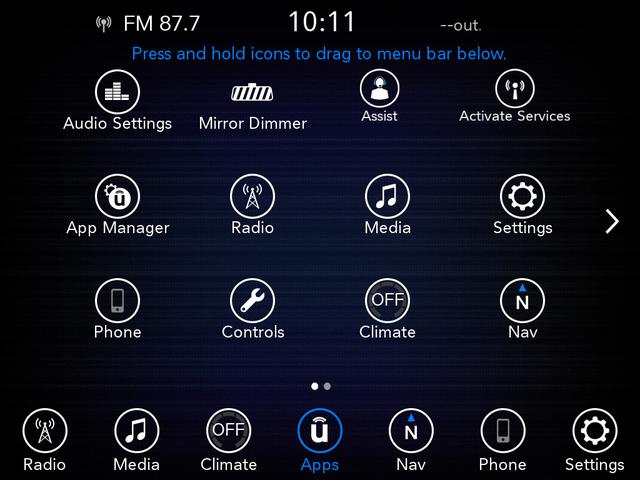The height and width of the screenshot is (480, 640).
Task: Switch to Climate in bottom menu bar
Action: tap(228, 433)
